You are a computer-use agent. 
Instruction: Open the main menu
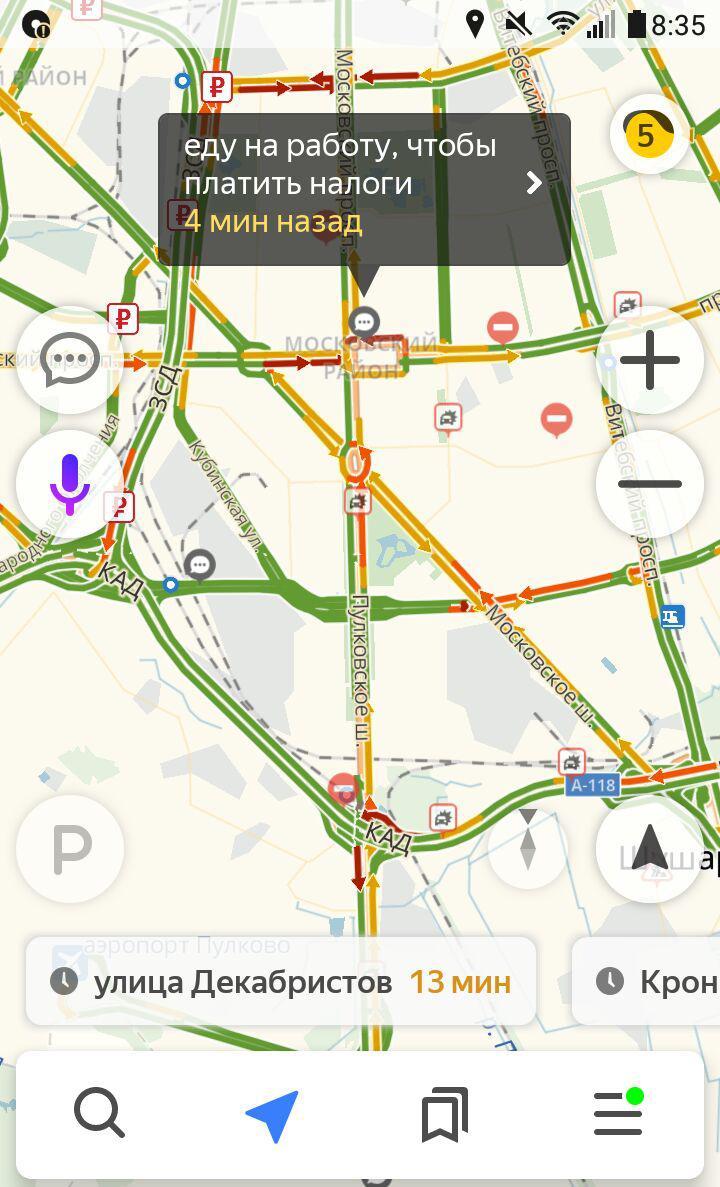pyautogui.click(x=619, y=1113)
